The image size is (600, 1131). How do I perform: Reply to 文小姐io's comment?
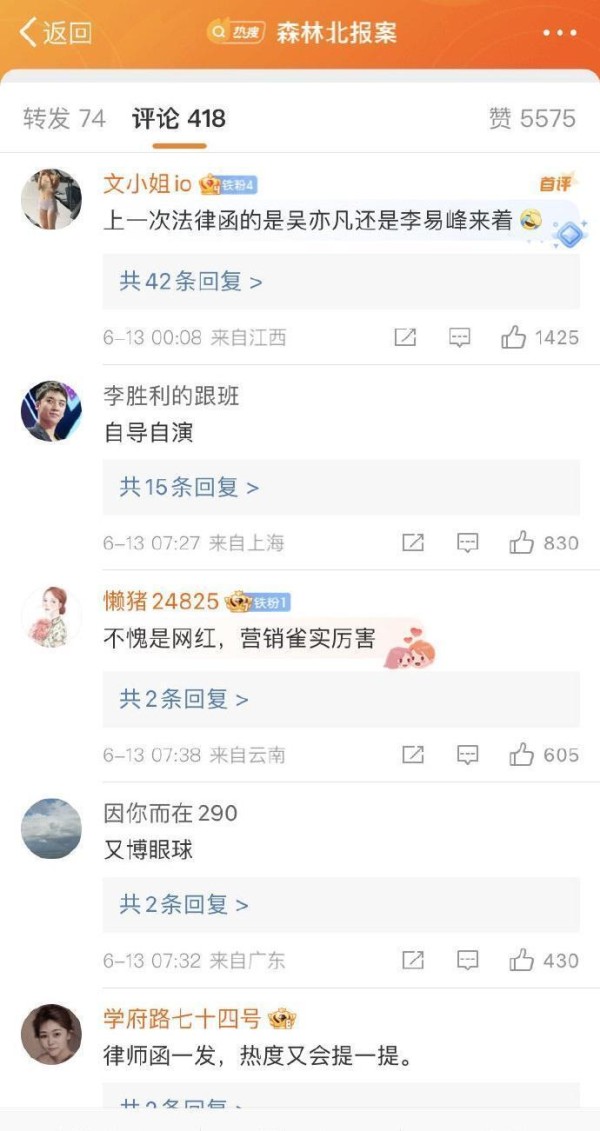(x=459, y=337)
